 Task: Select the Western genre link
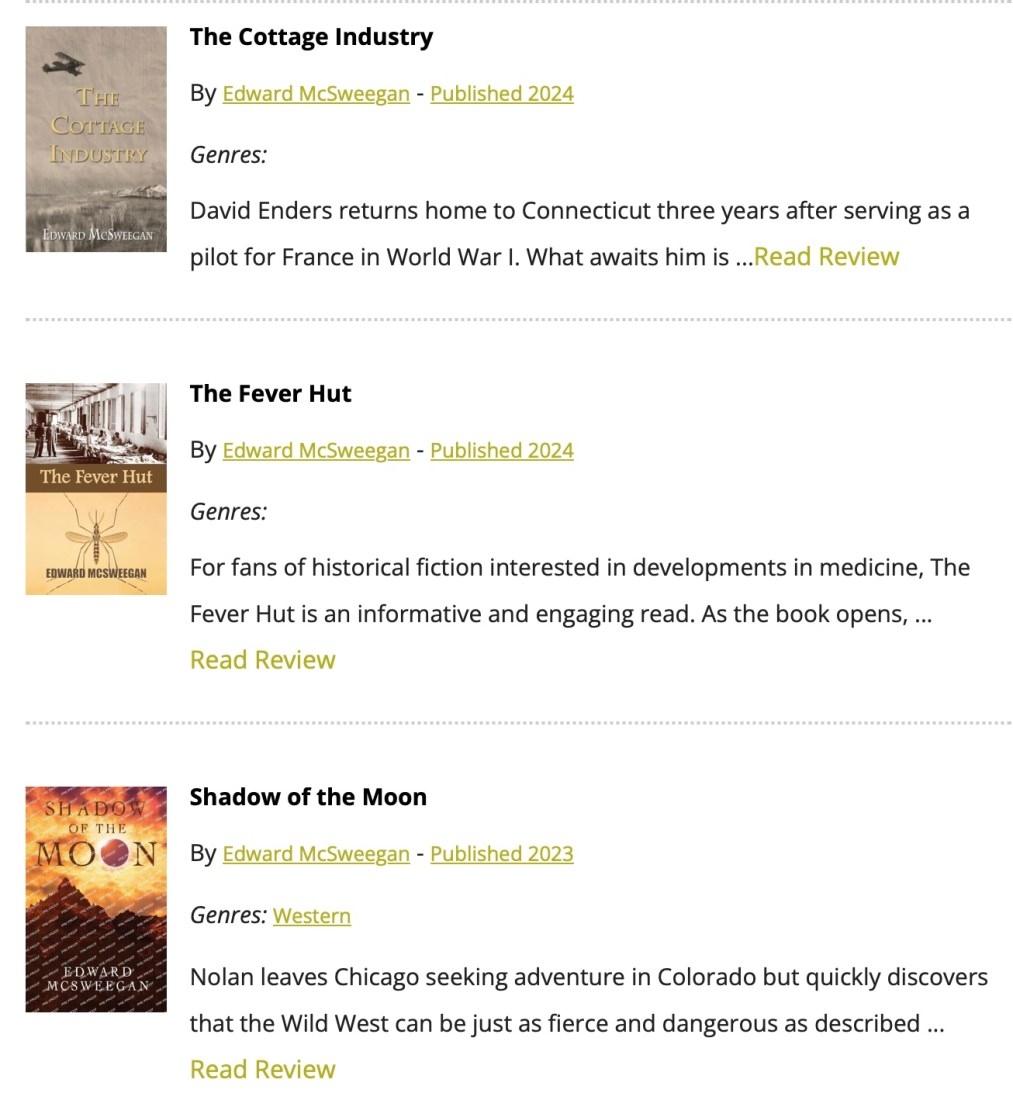pyautogui.click(x=312, y=916)
